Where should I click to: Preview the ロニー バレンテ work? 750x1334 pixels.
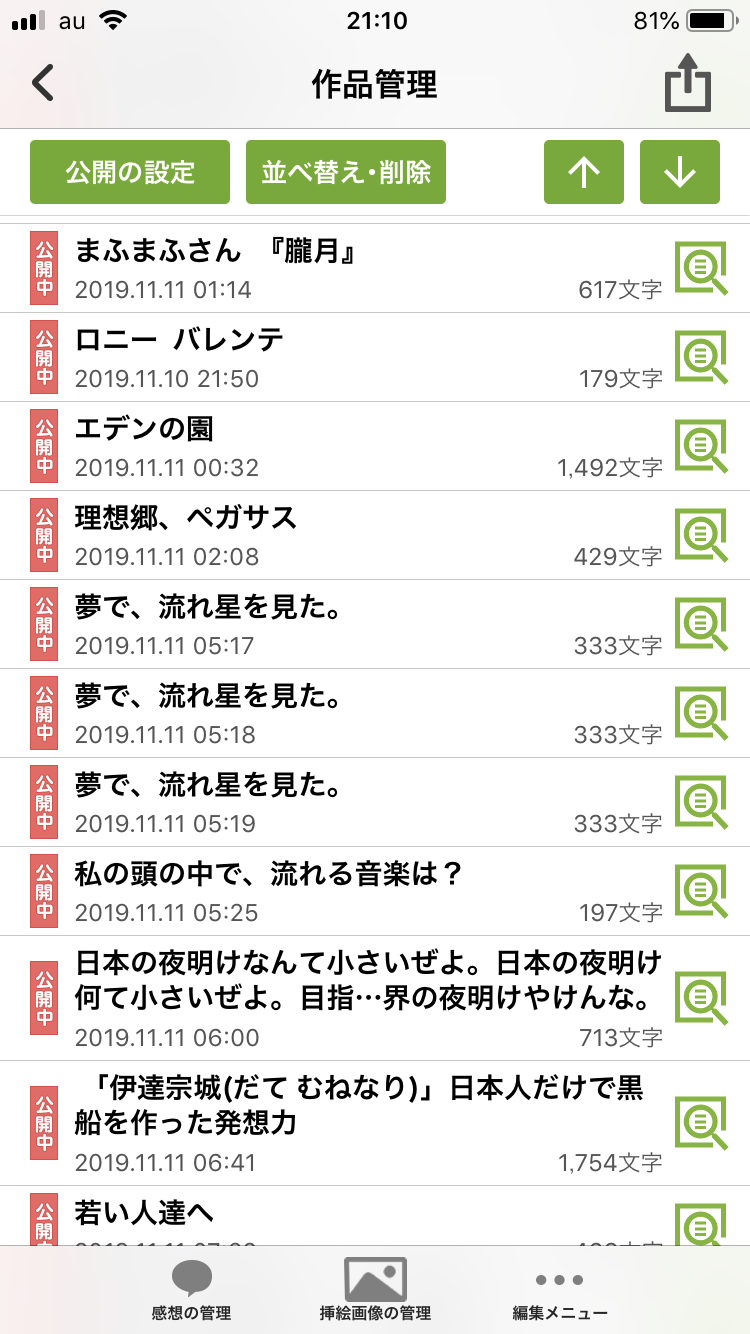tap(701, 358)
